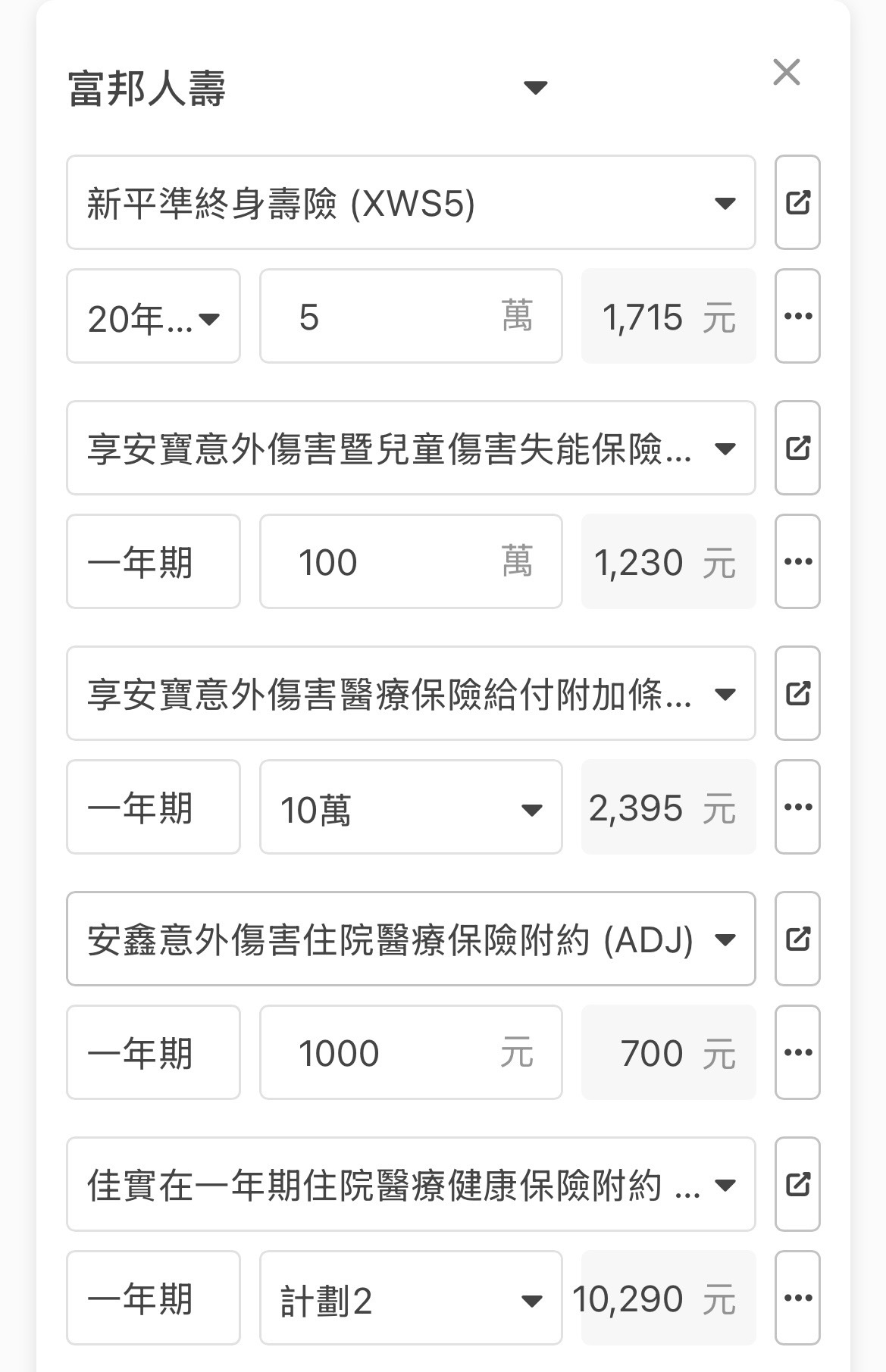Screen dimensions: 886x1372
Task: Open more options beside 2,395 元
Action: tap(797, 808)
